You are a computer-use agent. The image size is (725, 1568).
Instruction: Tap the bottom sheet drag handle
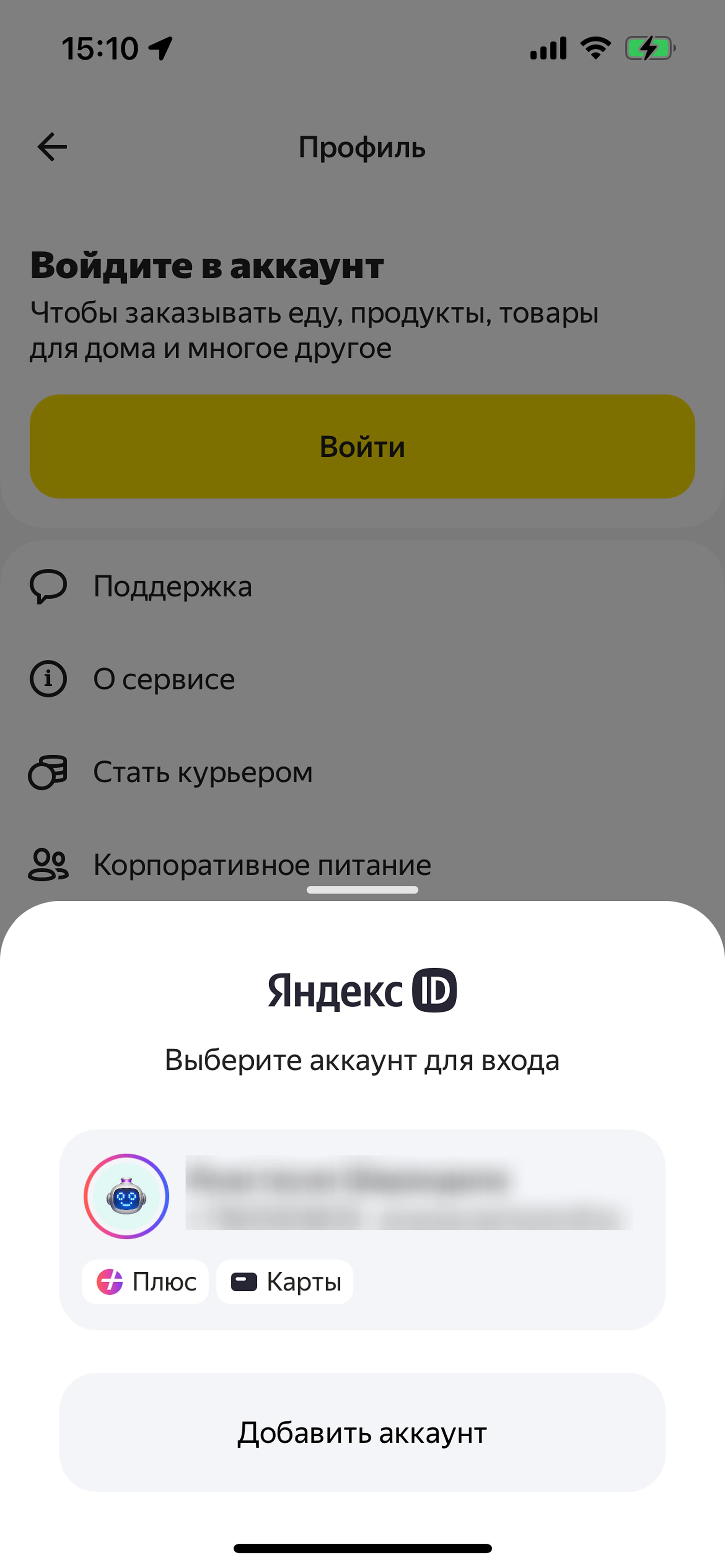click(x=362, y=890)
